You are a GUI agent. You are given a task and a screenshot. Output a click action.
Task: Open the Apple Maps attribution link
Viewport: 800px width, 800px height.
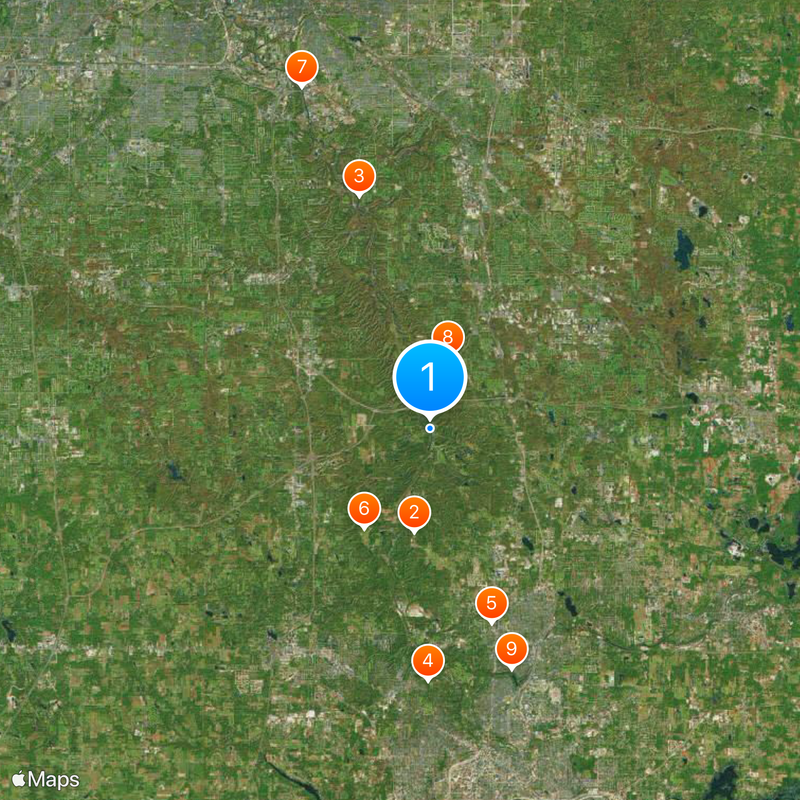[x=46, y=778]
